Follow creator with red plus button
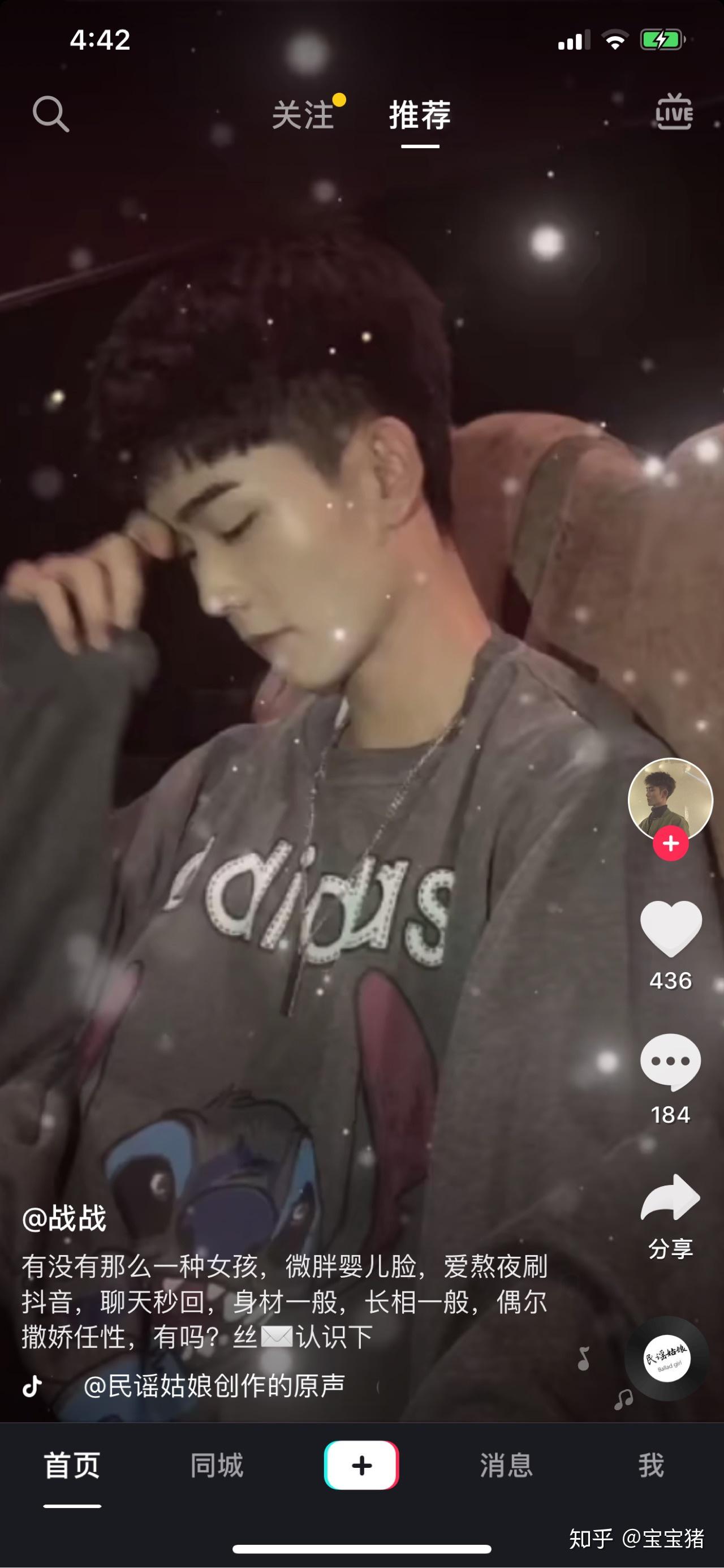The height and width of the screenshot is (1568, 724). click(x=670, y=844)
